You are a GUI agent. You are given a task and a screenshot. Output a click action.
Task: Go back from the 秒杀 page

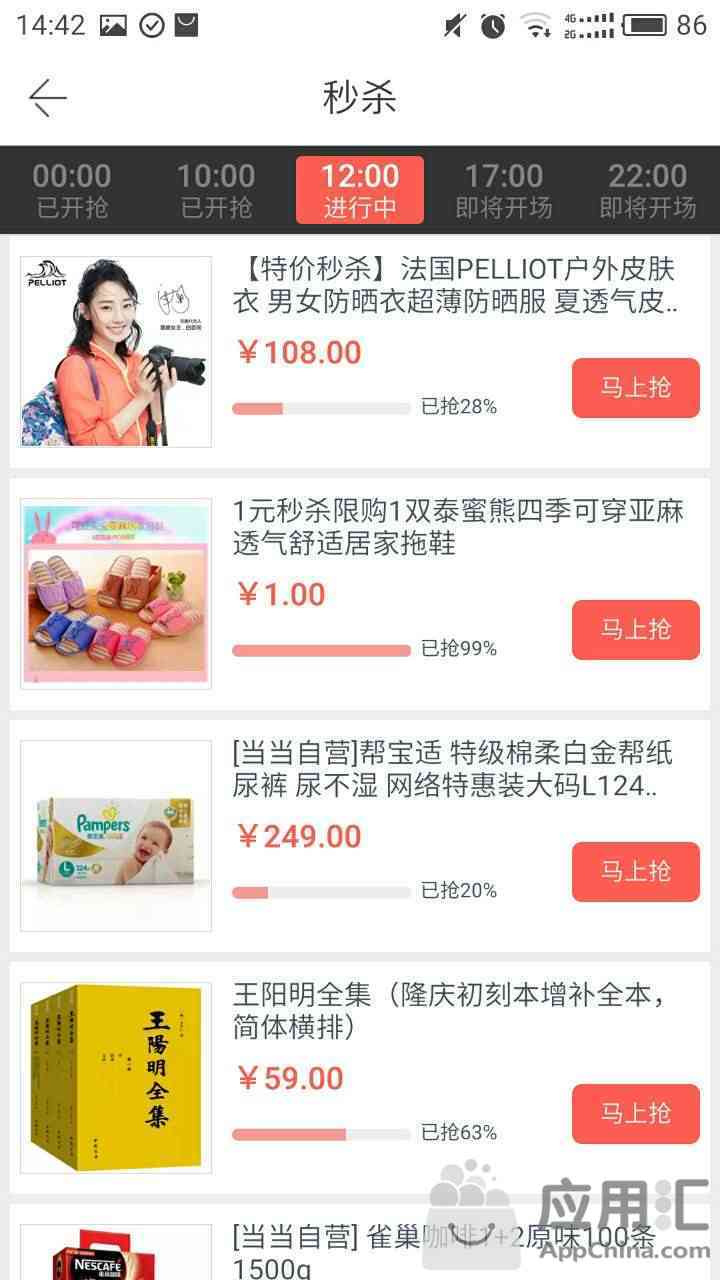tap(47, 97)
